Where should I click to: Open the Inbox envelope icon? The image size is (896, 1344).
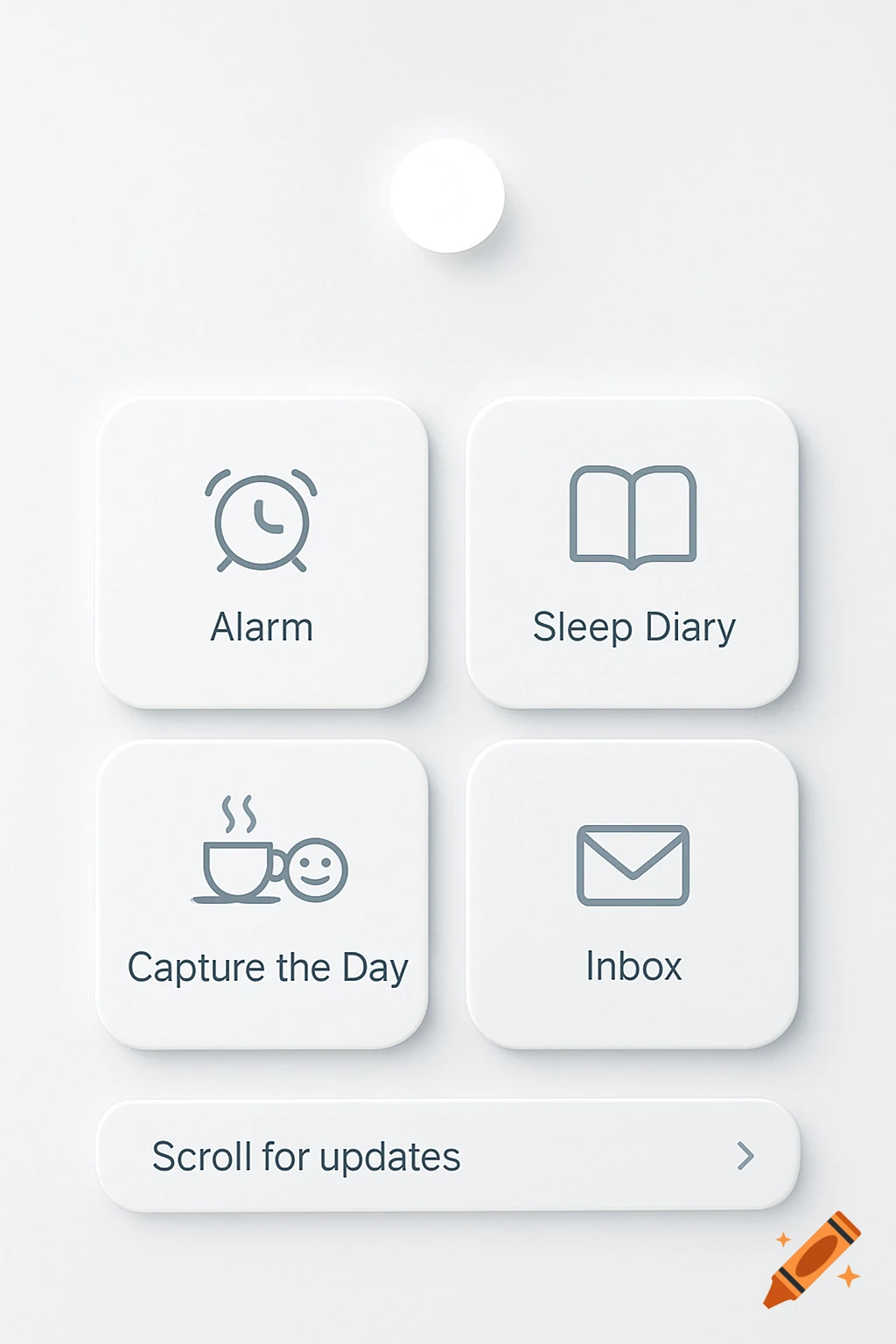632,864
